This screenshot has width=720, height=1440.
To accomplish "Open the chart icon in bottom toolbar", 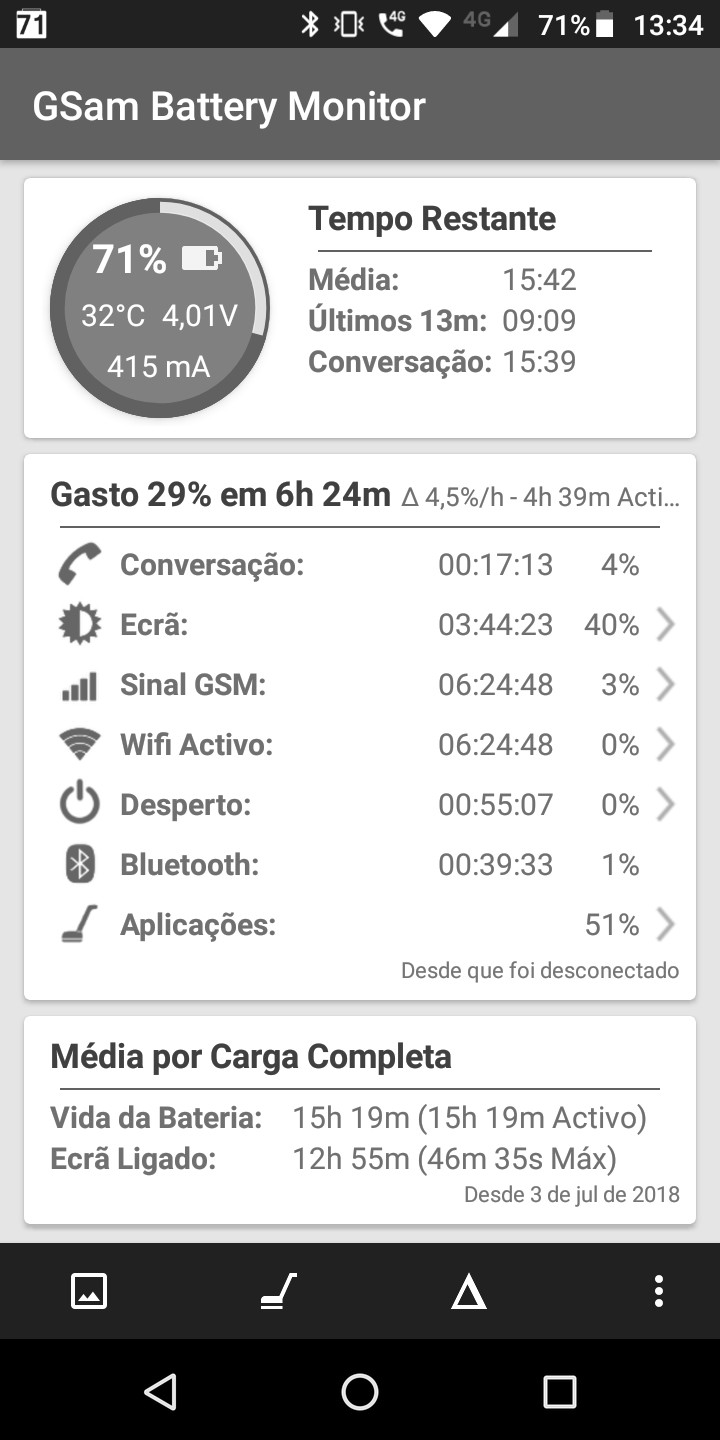I will [89, 1291].
